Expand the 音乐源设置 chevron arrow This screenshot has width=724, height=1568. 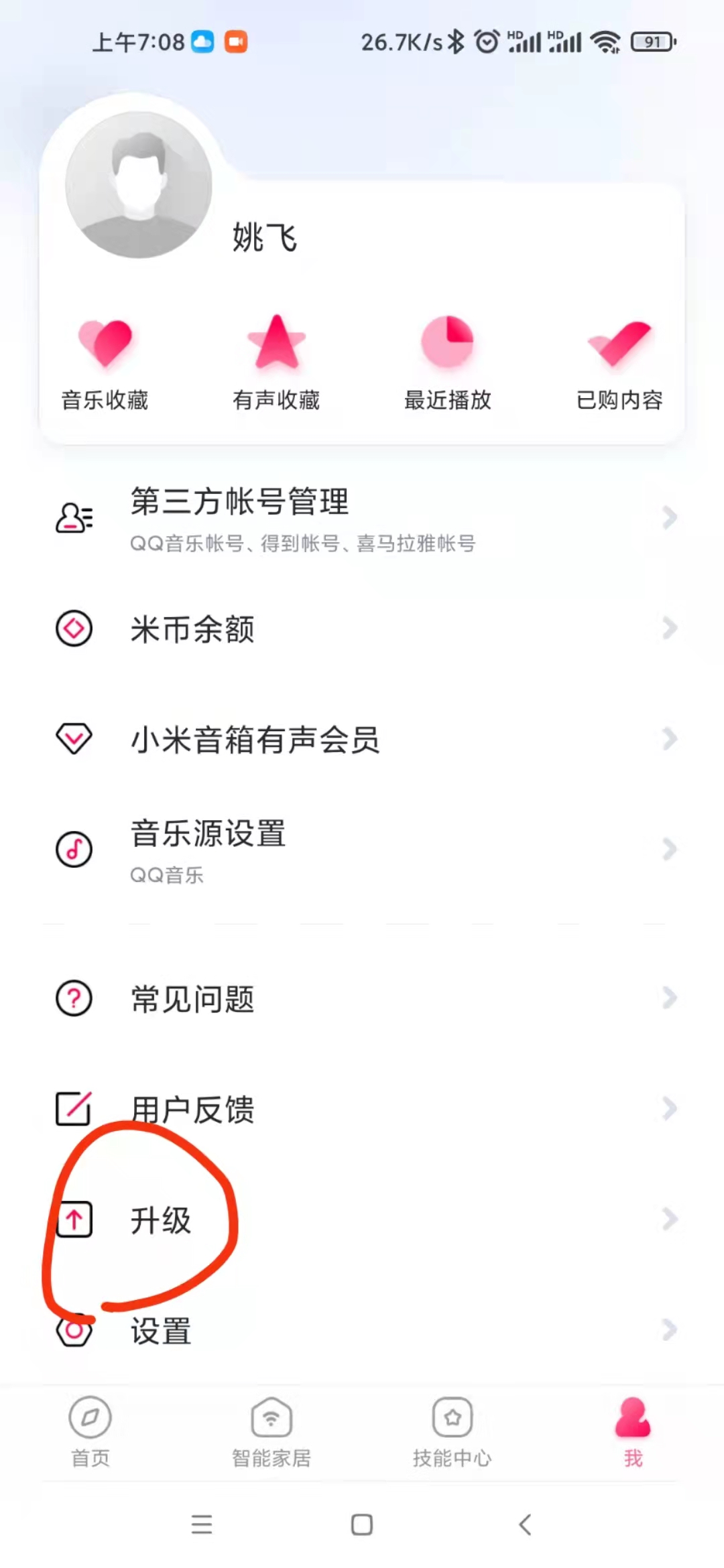click(669, 849)
